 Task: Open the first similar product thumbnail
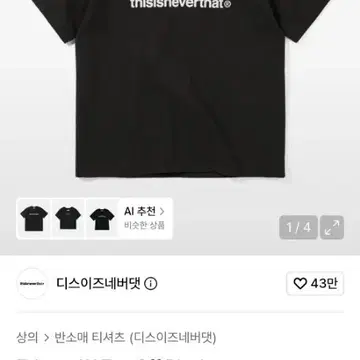pos(34,218)
